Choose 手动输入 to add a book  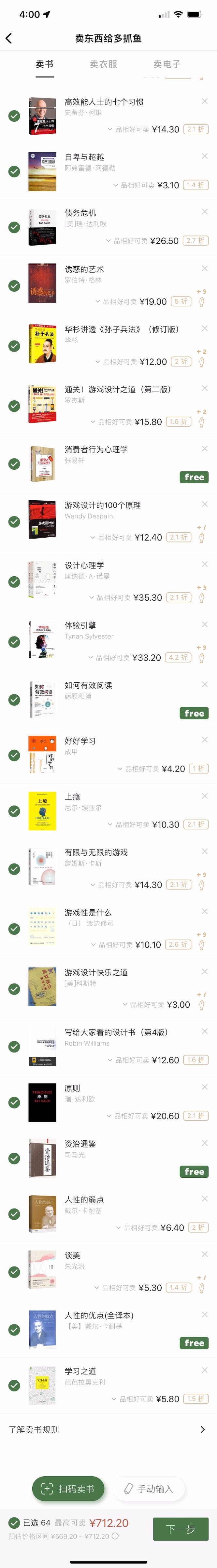point(149,1489)
